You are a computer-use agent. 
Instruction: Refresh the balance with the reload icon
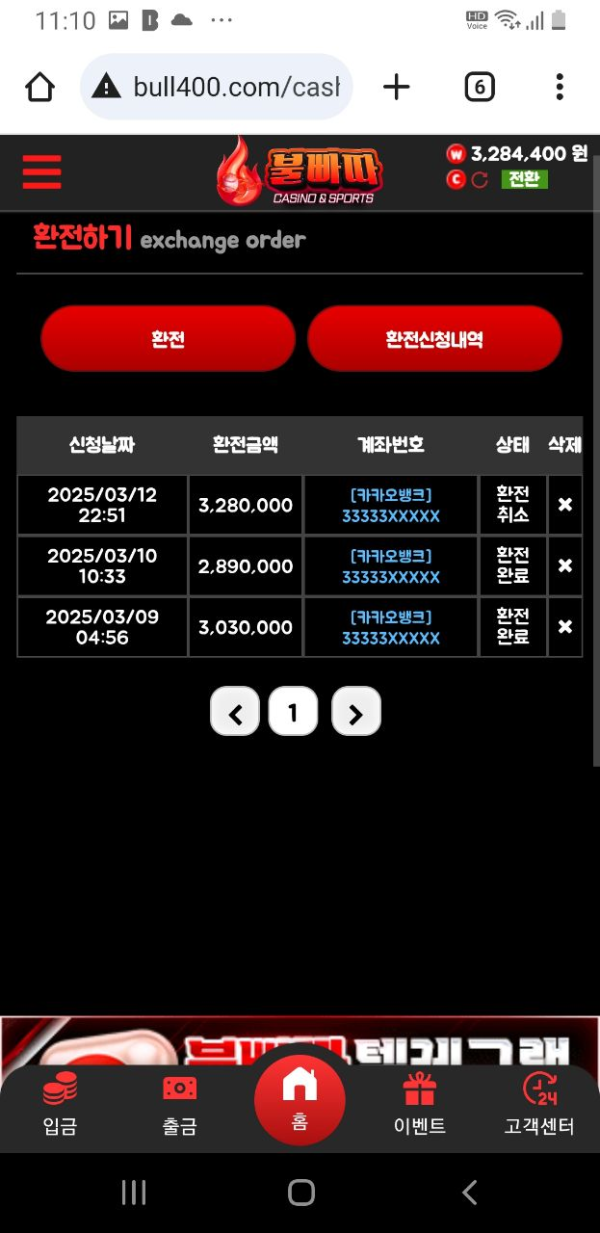480,180
